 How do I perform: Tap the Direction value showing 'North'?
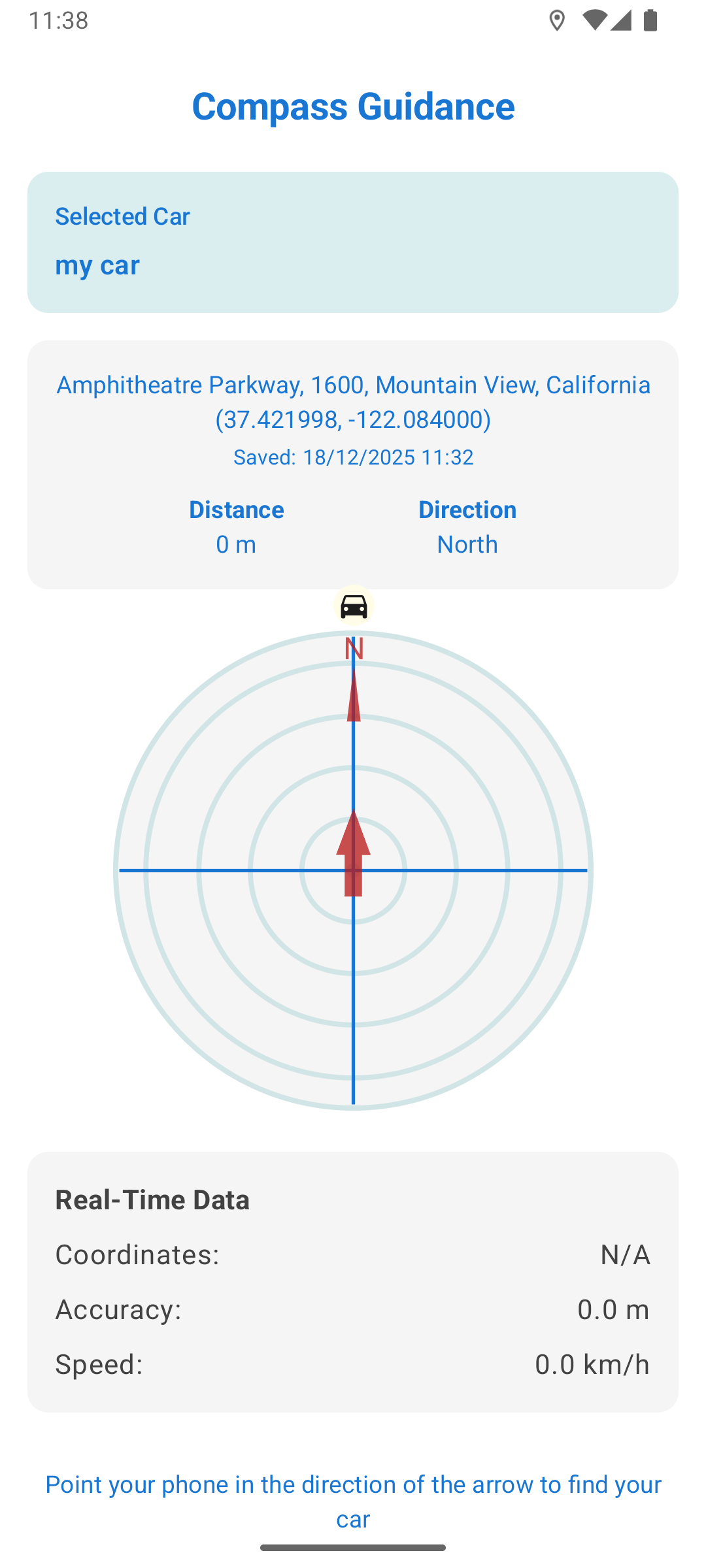pos(467,544)
